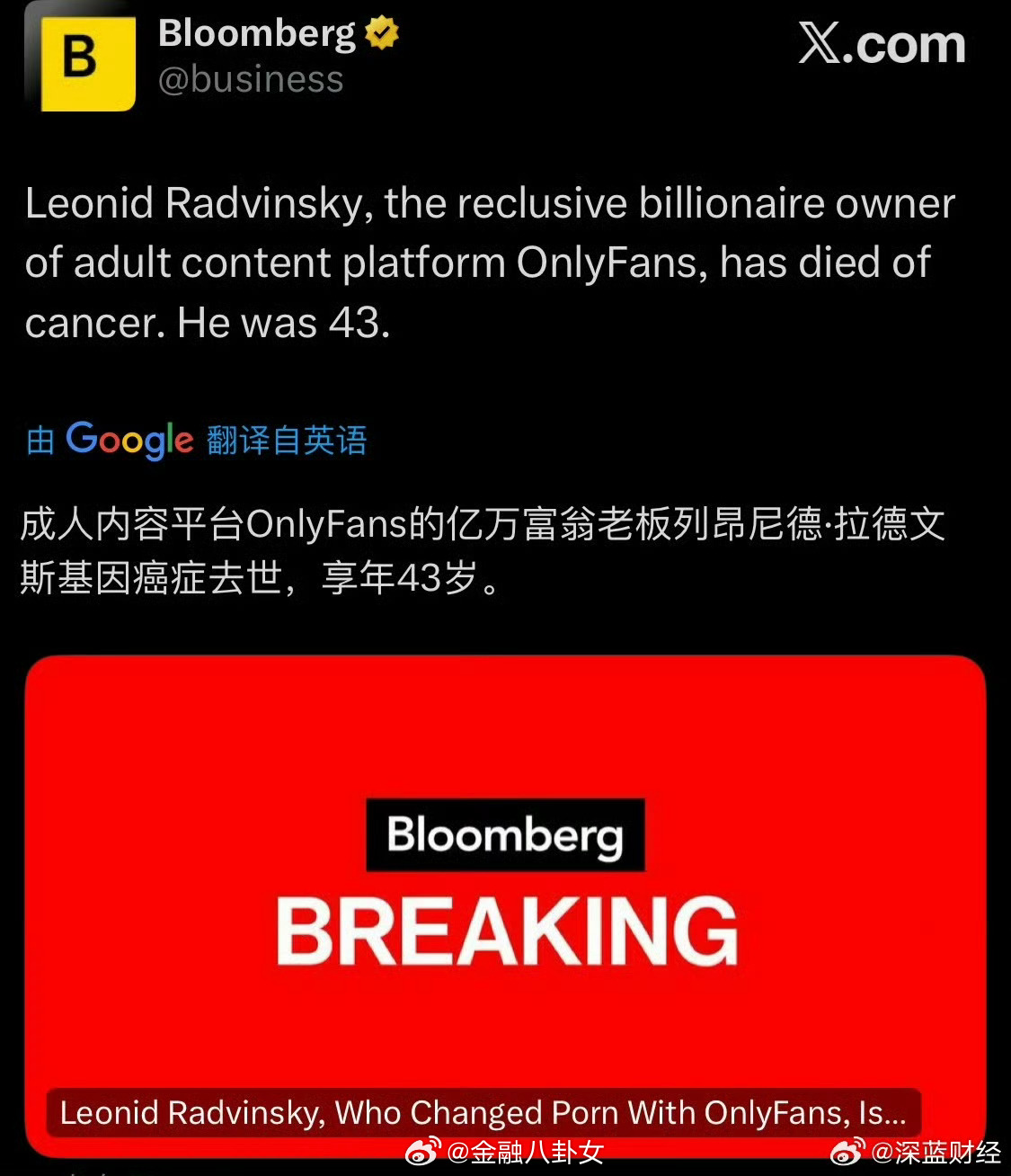
Task: Select the English tweet text about OnlyFans owner
Action: [490, 262]
